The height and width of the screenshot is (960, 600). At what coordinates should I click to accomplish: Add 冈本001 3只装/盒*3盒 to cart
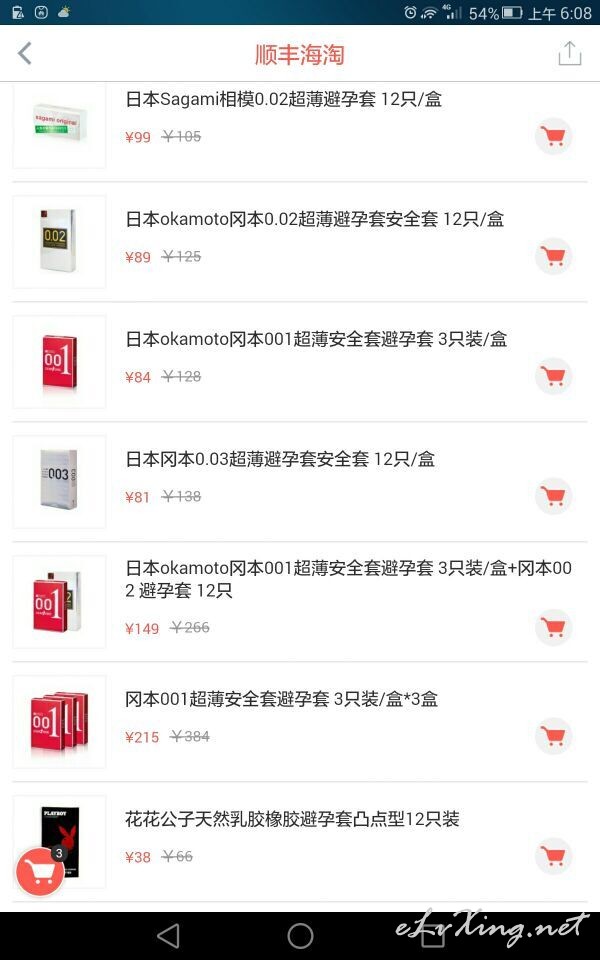click(553, 736)
